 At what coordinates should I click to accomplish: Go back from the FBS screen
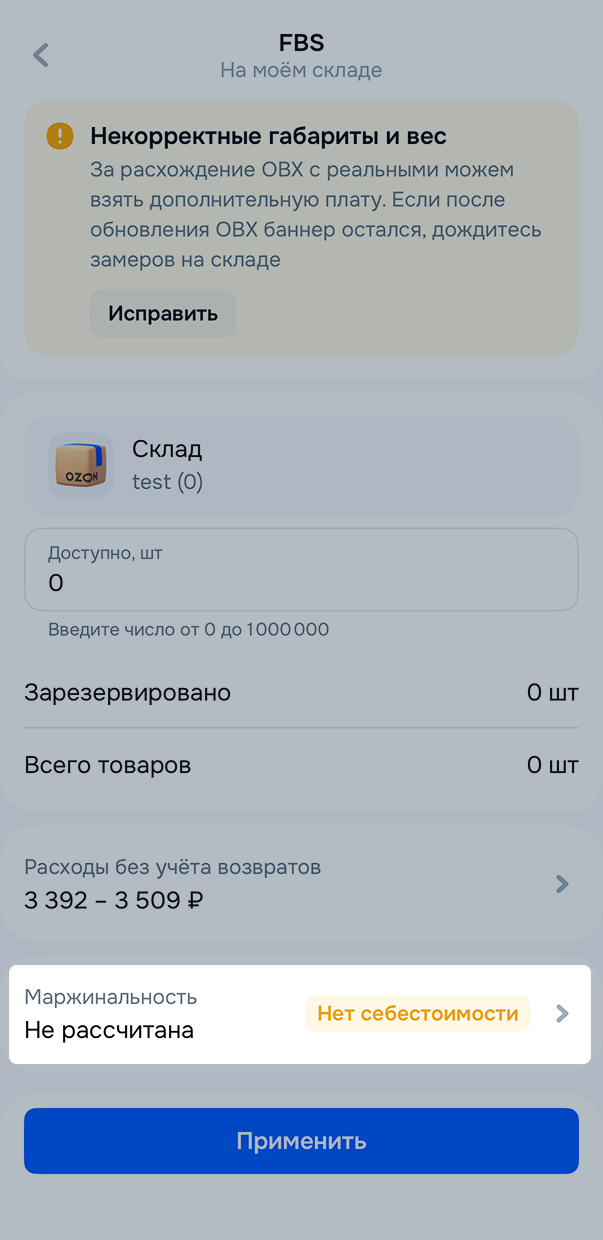click(41, 55)
